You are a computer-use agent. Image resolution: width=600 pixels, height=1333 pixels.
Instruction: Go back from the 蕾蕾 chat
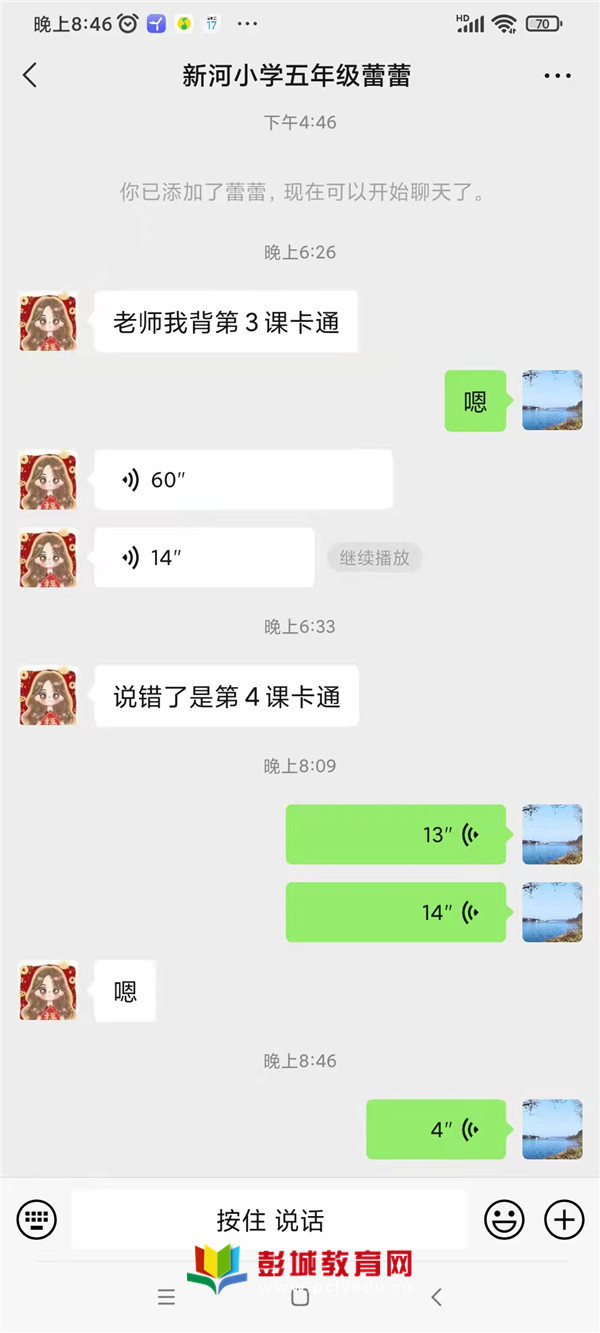click(x=30, y=75)
